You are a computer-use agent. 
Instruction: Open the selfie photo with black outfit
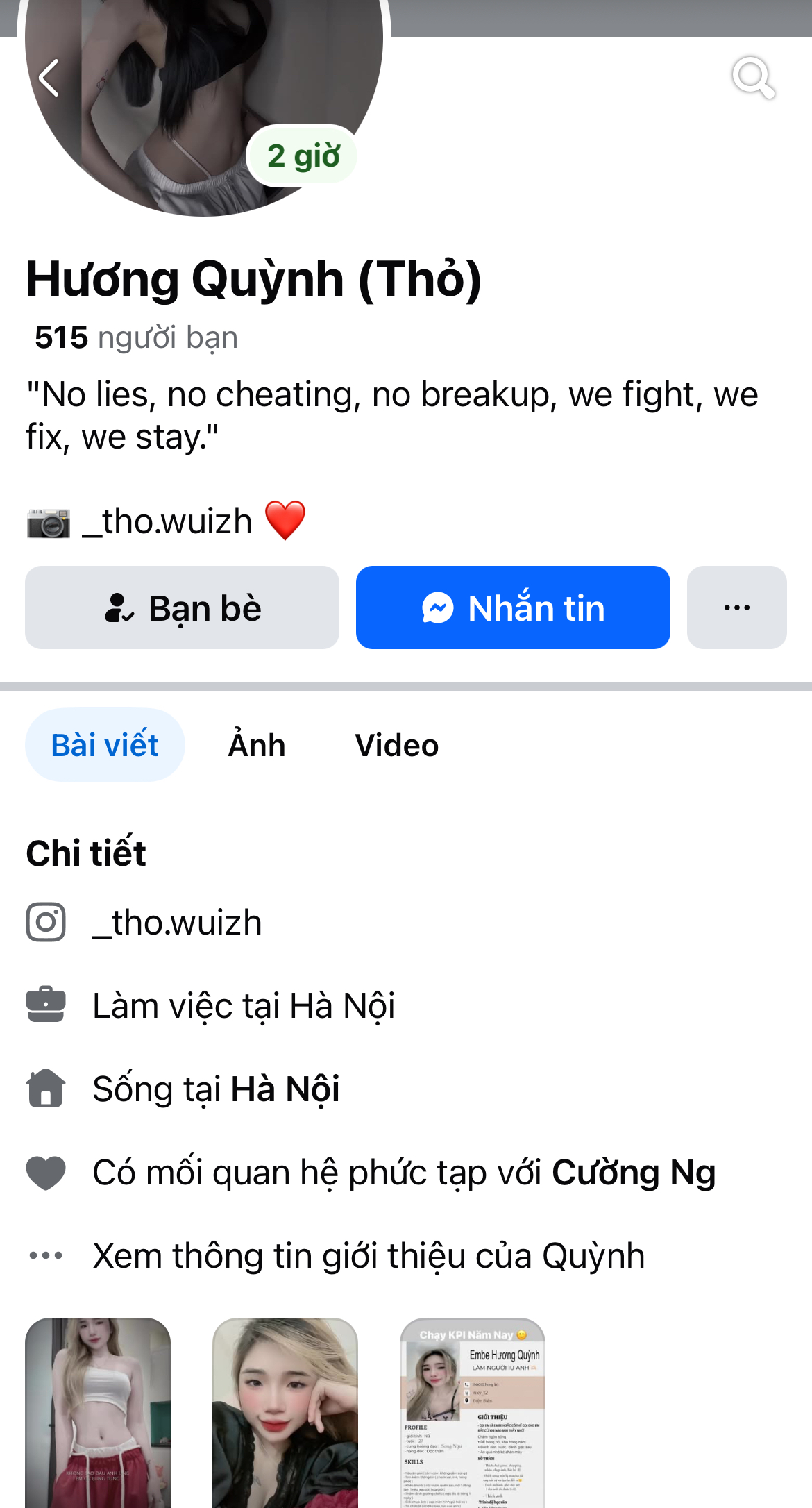point(285,1412)
